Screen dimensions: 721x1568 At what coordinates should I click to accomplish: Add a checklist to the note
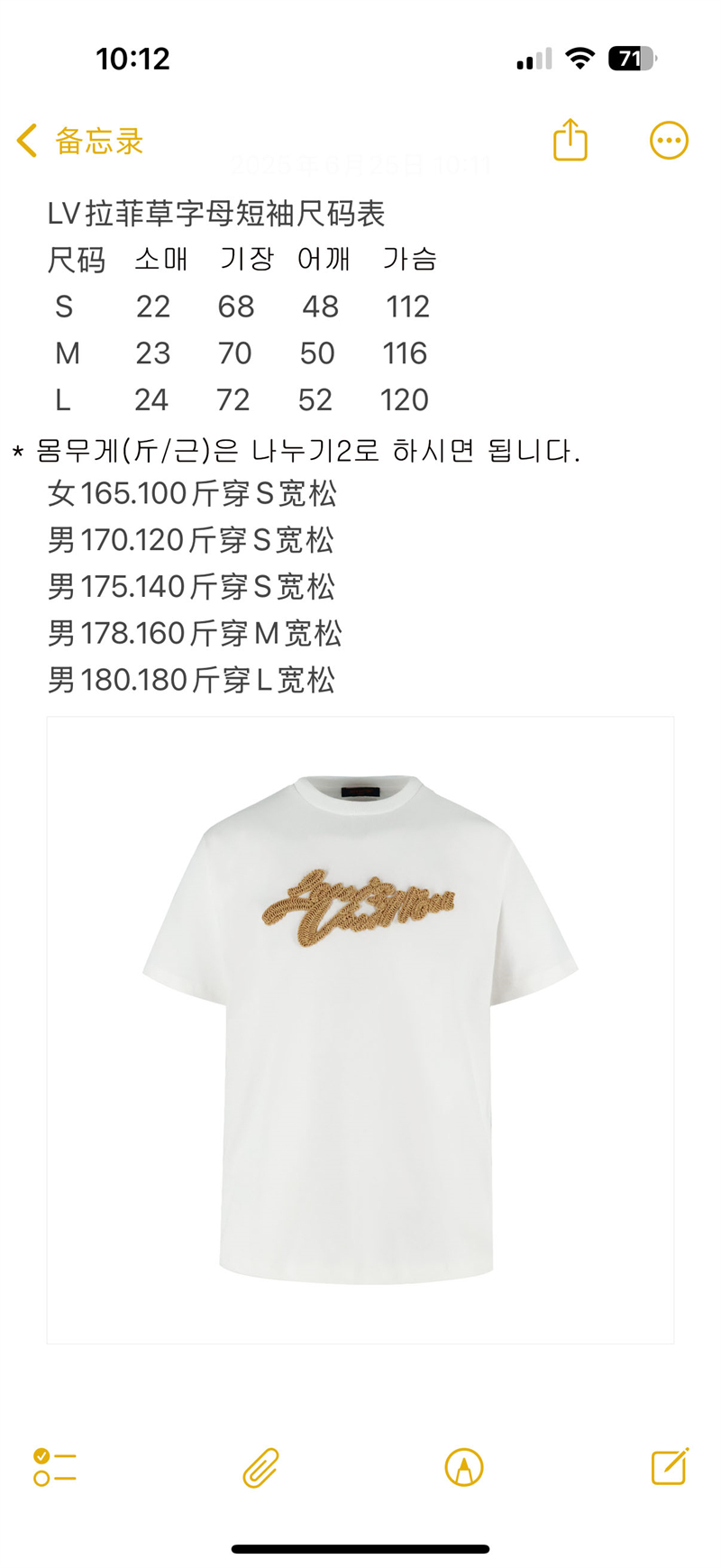pyautogui.click(x=55, y=1467)
